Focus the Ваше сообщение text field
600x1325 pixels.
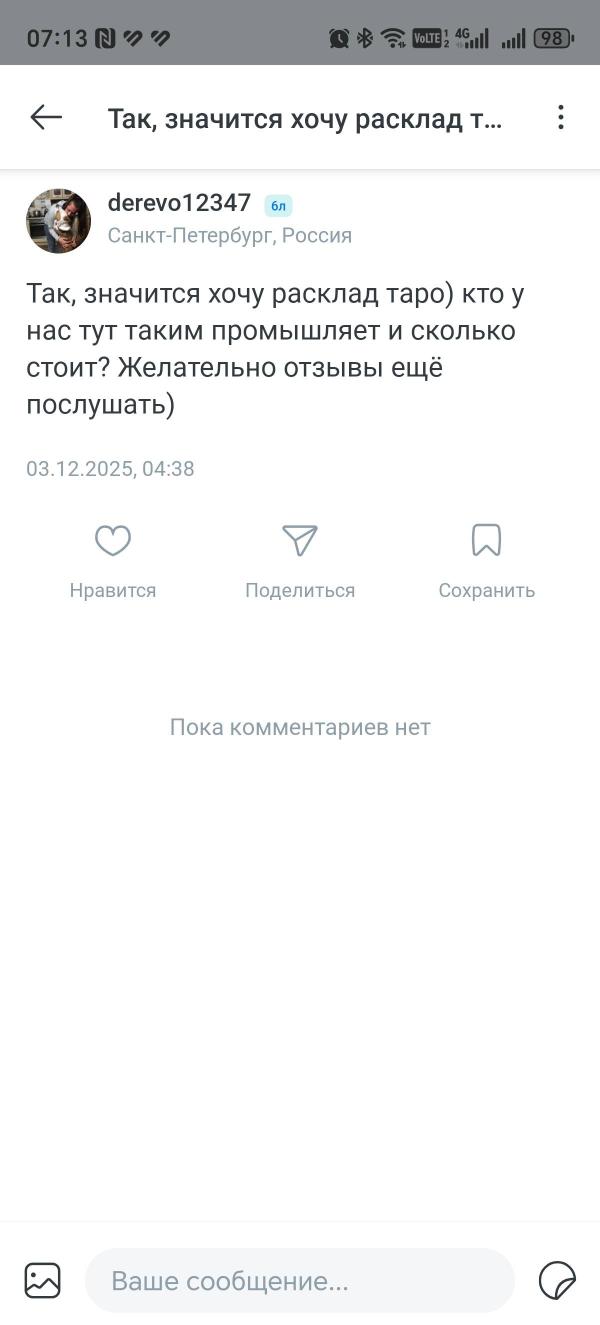click(300, 1280)
